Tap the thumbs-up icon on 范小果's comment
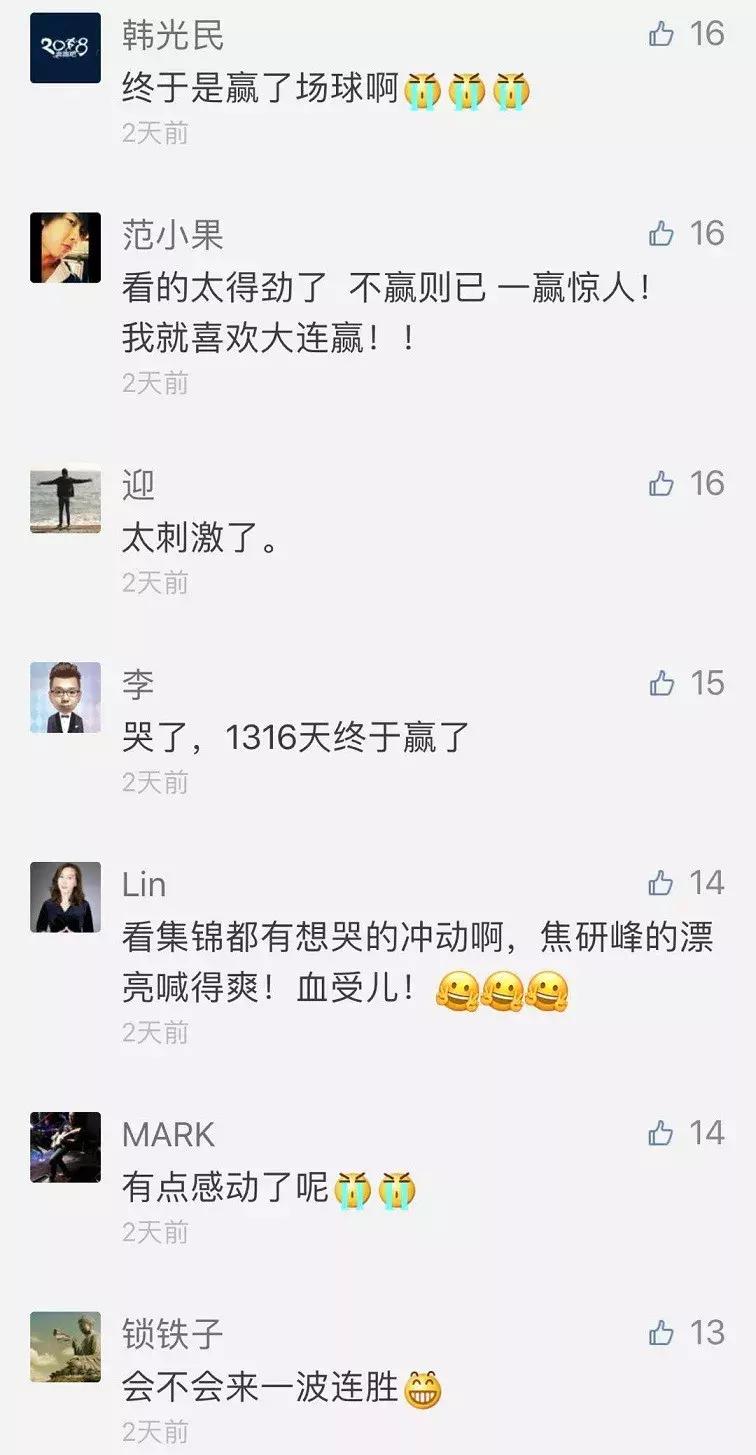This screenshot has width=756, height=1455. (661, 232)
